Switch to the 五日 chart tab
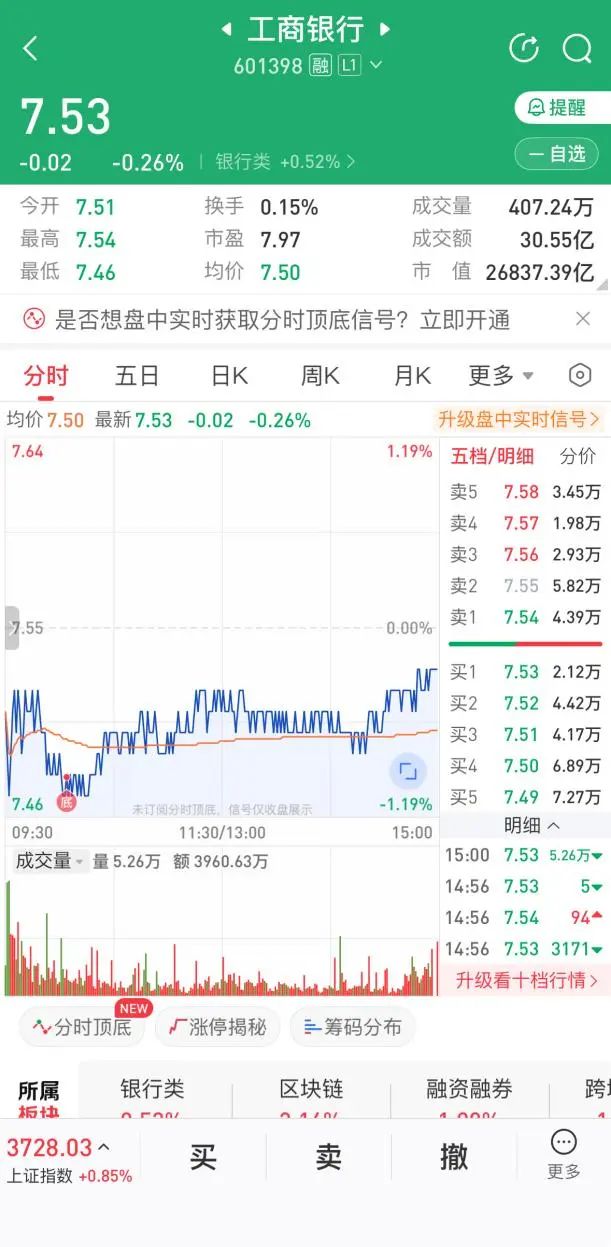Image resolution: width=611 pixels, height=1247 pixels. pos(137,376)
